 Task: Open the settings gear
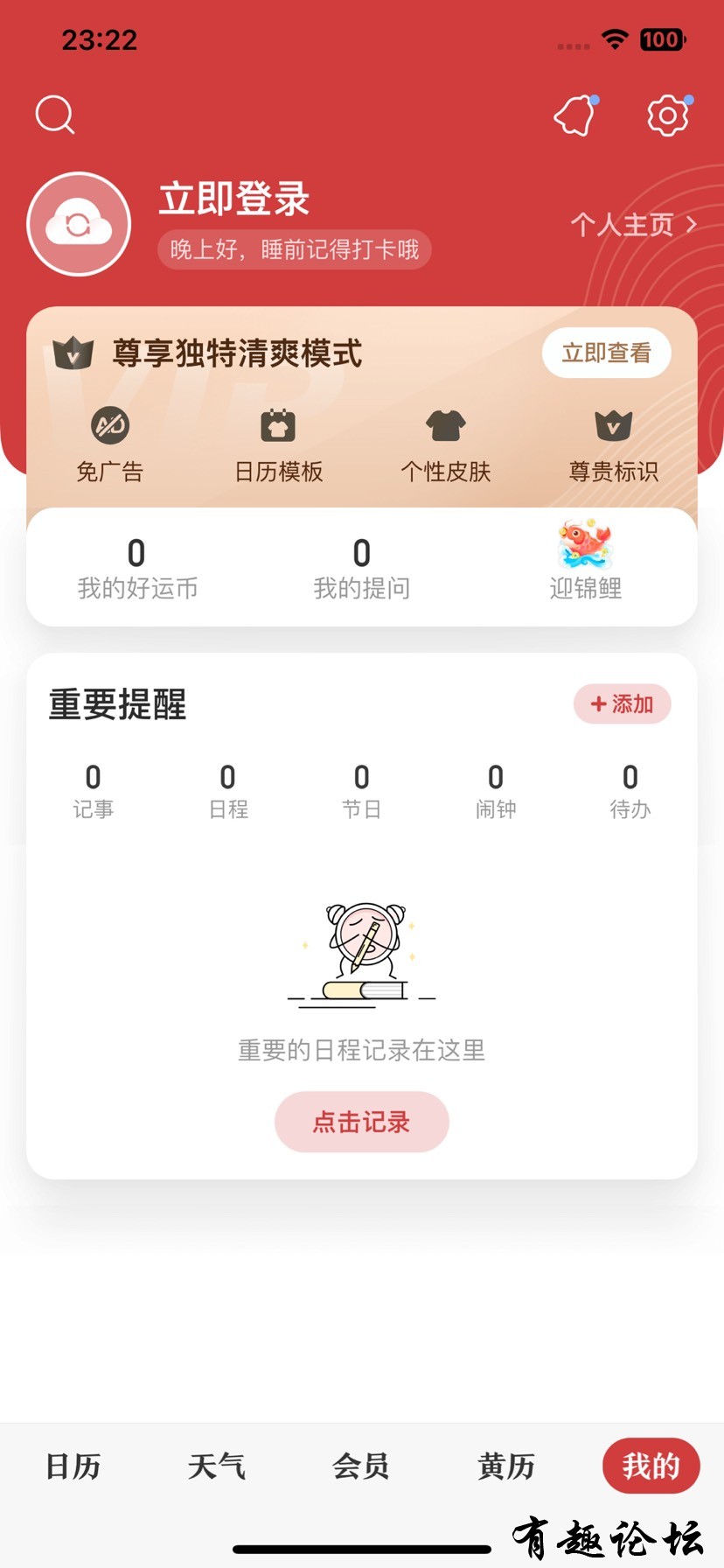click(x=668, y=115)
